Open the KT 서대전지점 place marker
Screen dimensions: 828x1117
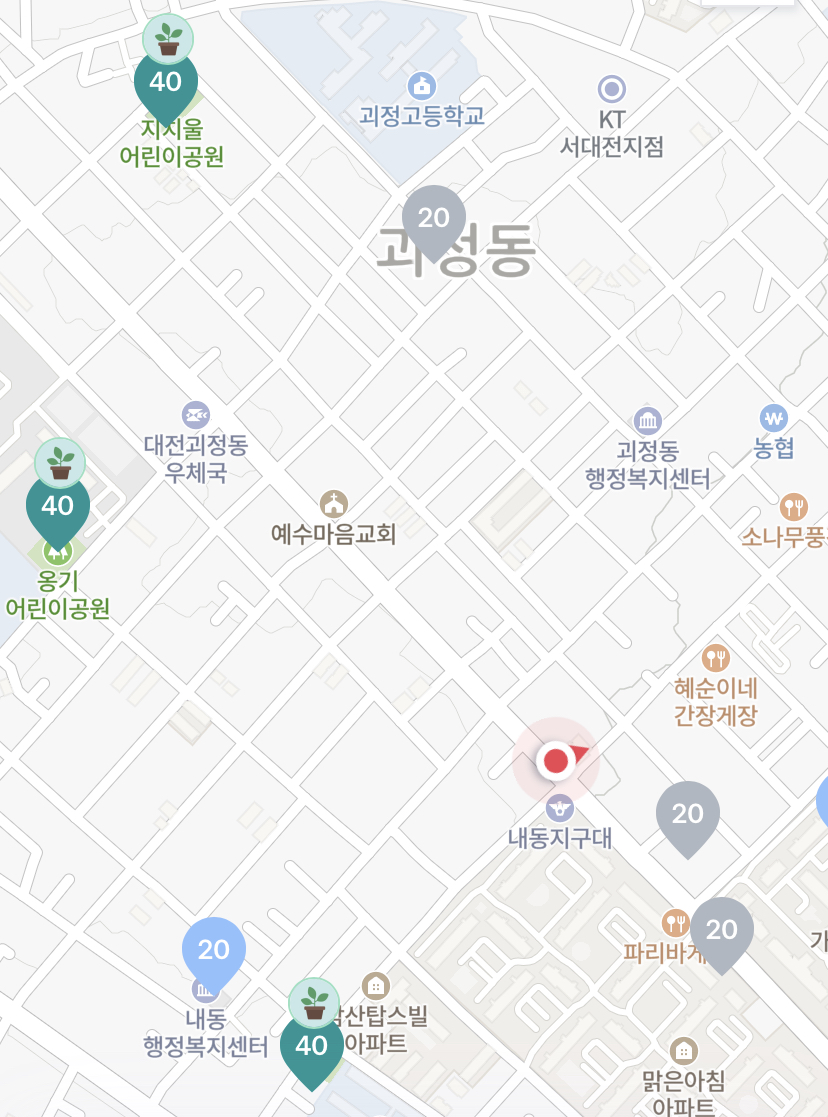pos(611,90)
